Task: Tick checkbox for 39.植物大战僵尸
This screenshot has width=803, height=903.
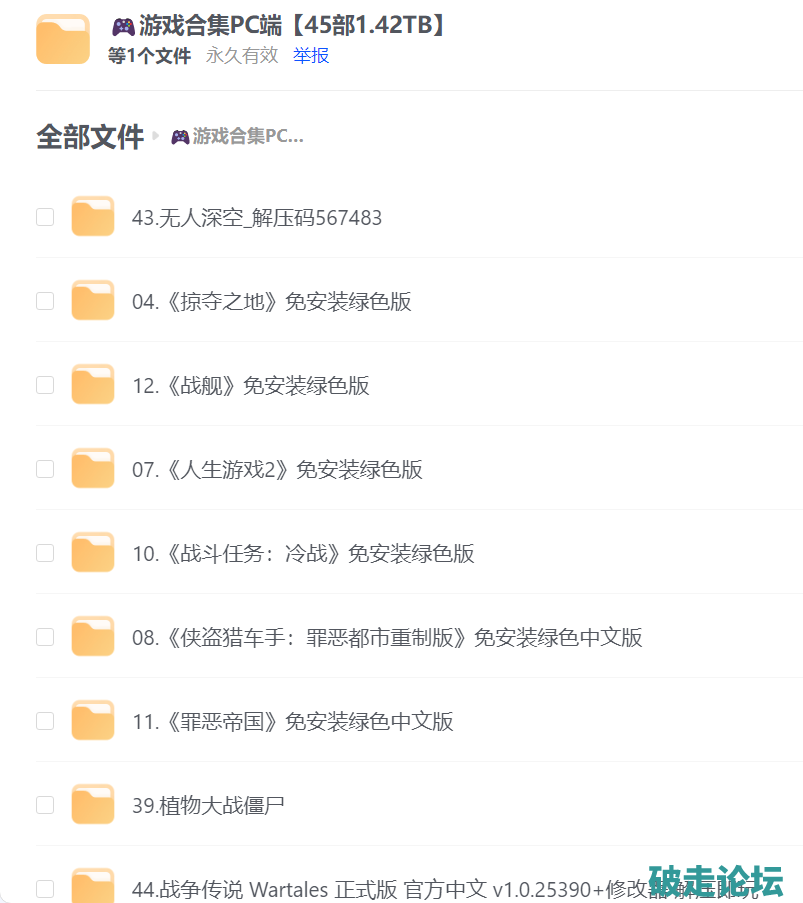Action: pyautogui.click(x=45, y=805)
